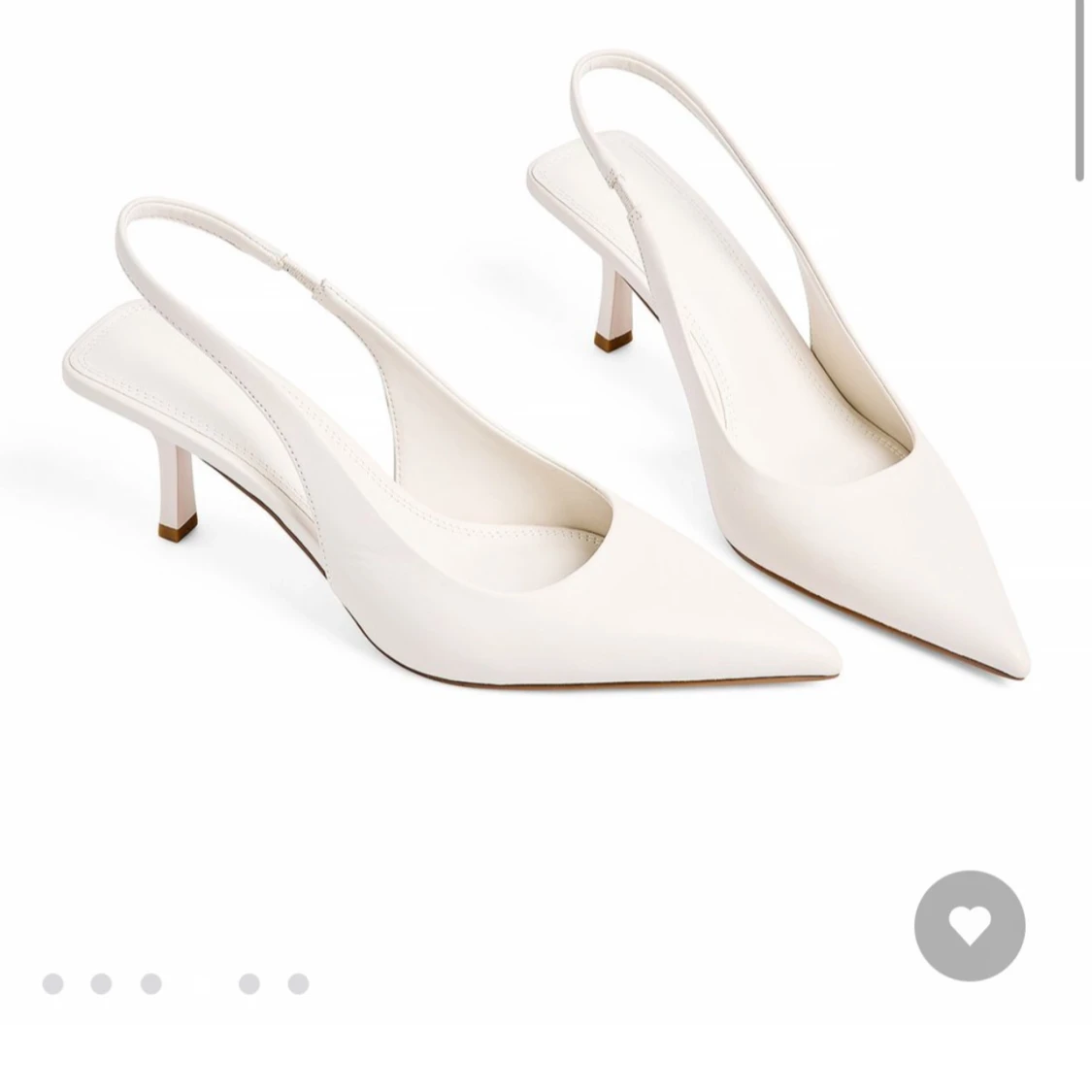Add these slingback heels to favorites
The height and width of the screenshot is (1092, 1092).
[969, 925]
